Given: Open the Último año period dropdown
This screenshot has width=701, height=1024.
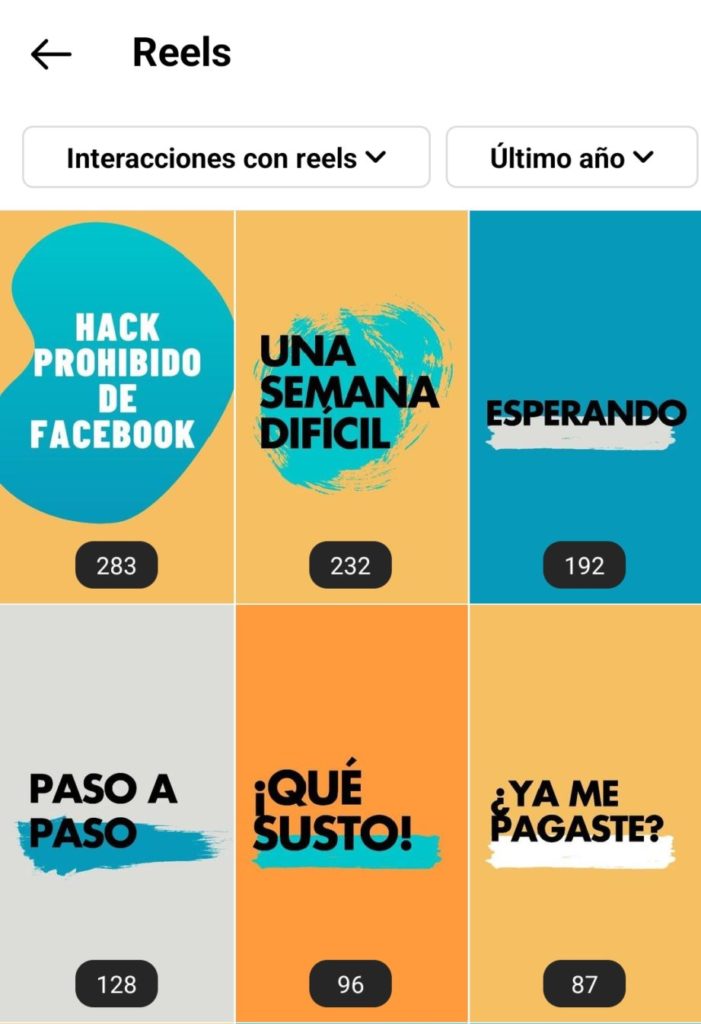Looking at the screenshot, I should tap(571, 157).
